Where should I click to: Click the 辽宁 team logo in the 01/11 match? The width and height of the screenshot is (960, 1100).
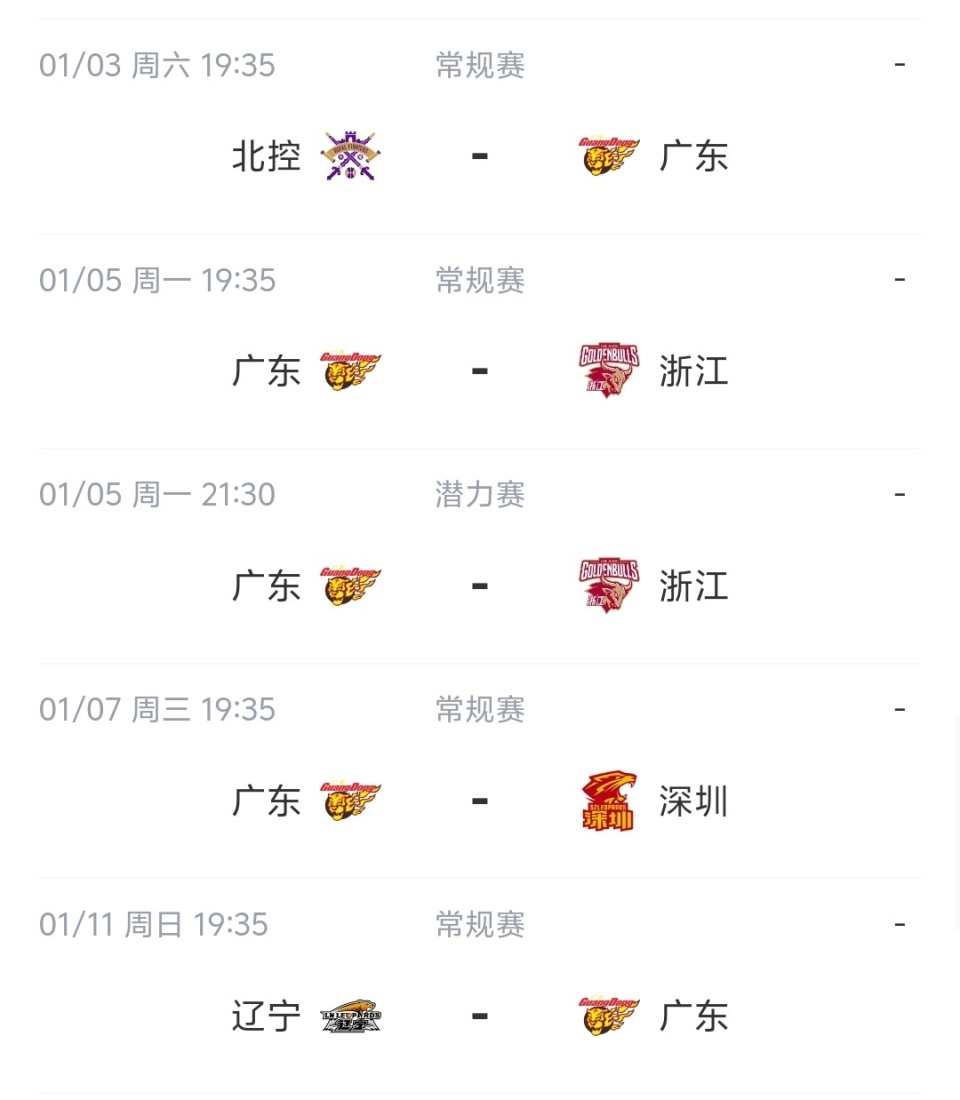tap(349, 1016)
